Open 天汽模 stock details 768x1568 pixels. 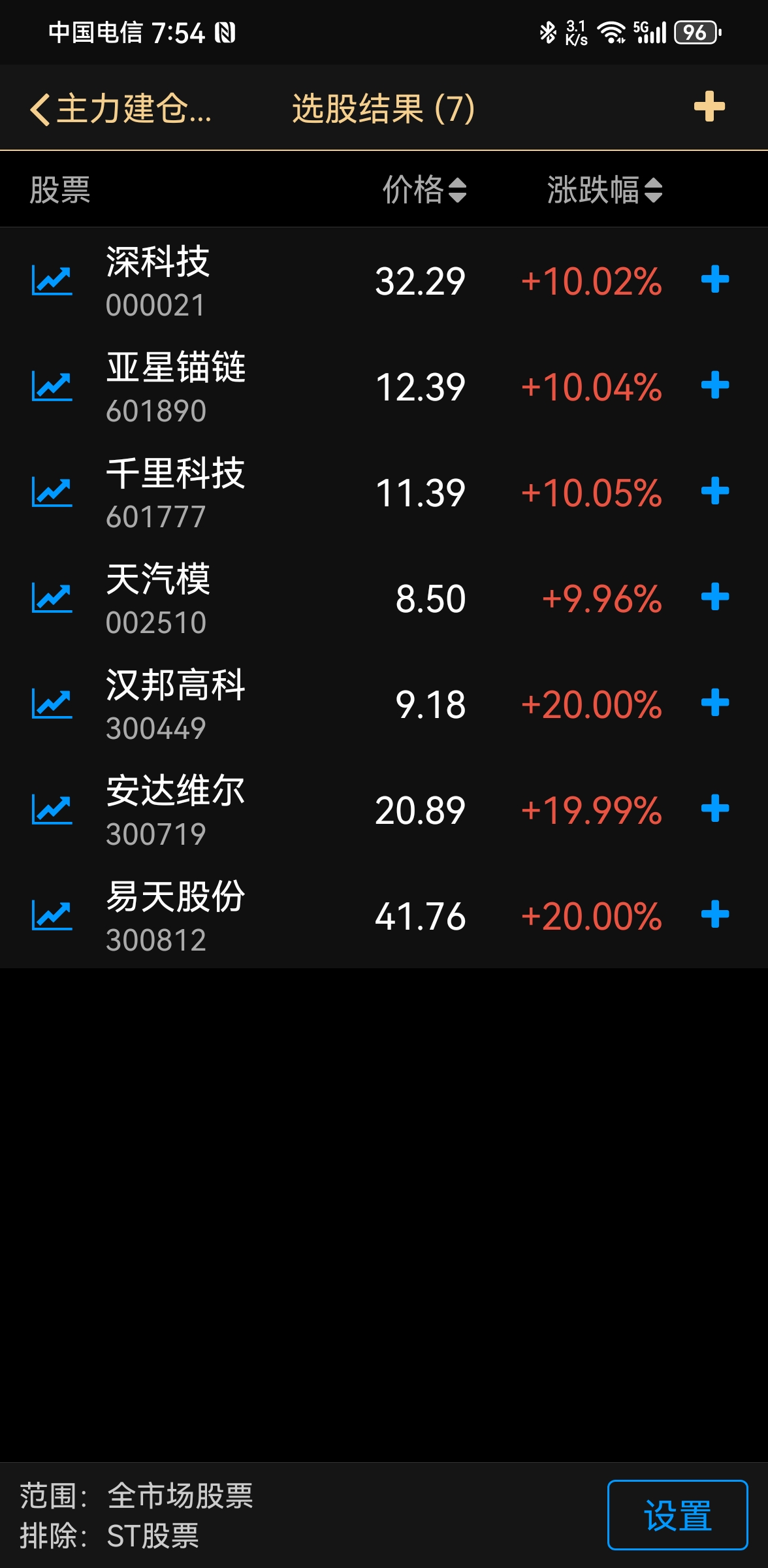158,598
